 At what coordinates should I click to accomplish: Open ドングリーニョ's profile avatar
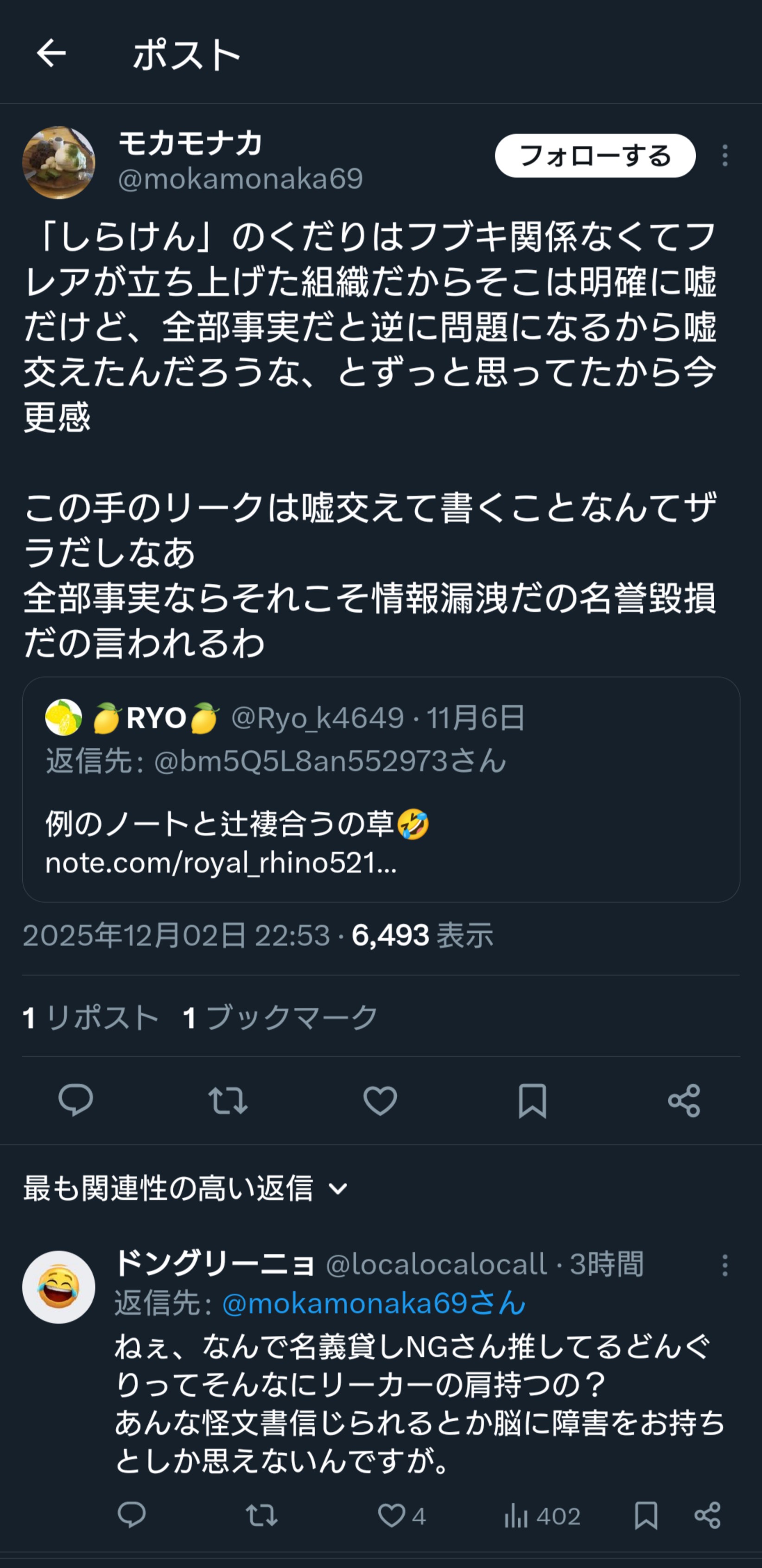(x=59, y=1286)
